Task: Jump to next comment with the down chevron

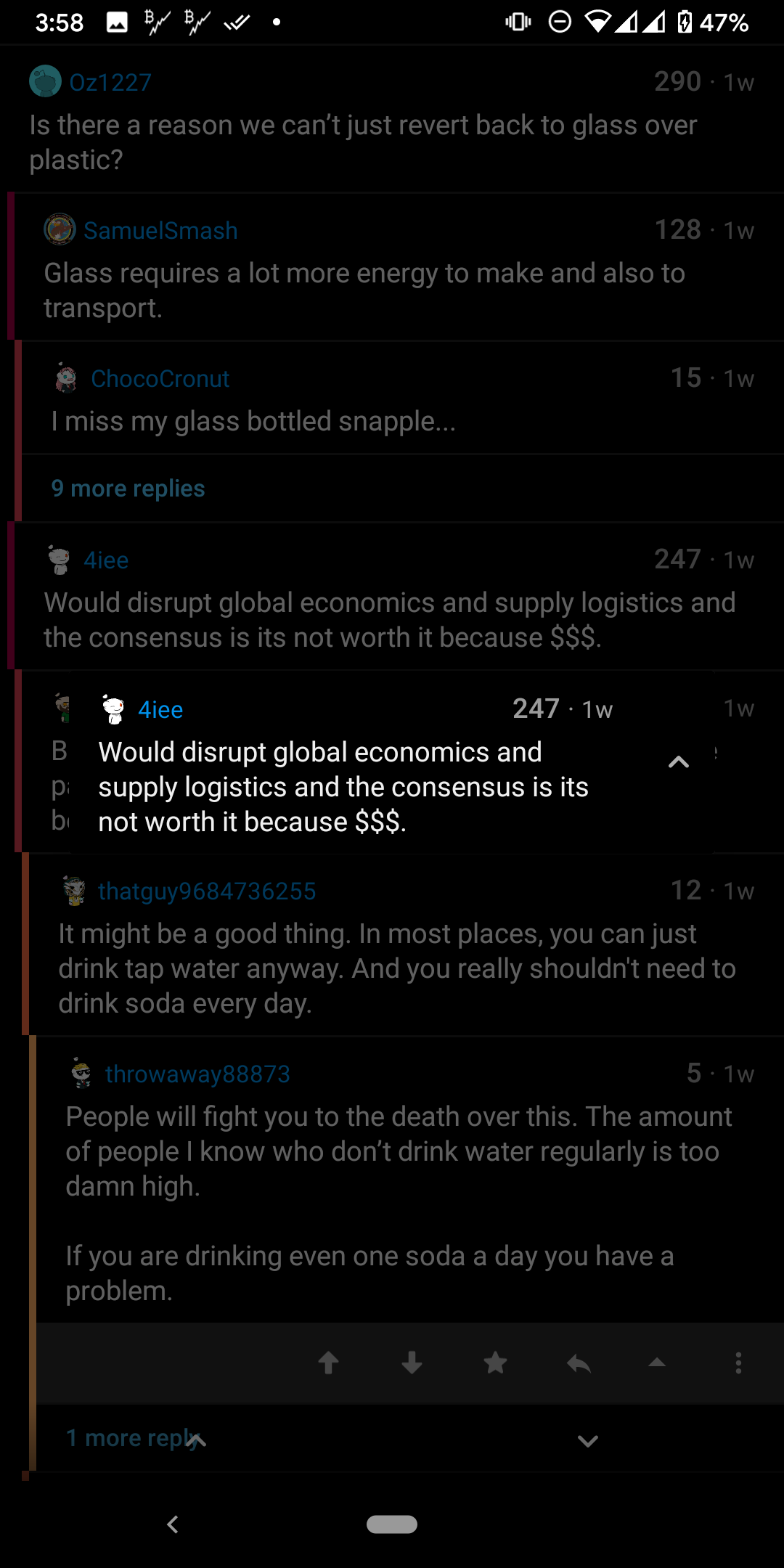Action: click(587, 1441)
